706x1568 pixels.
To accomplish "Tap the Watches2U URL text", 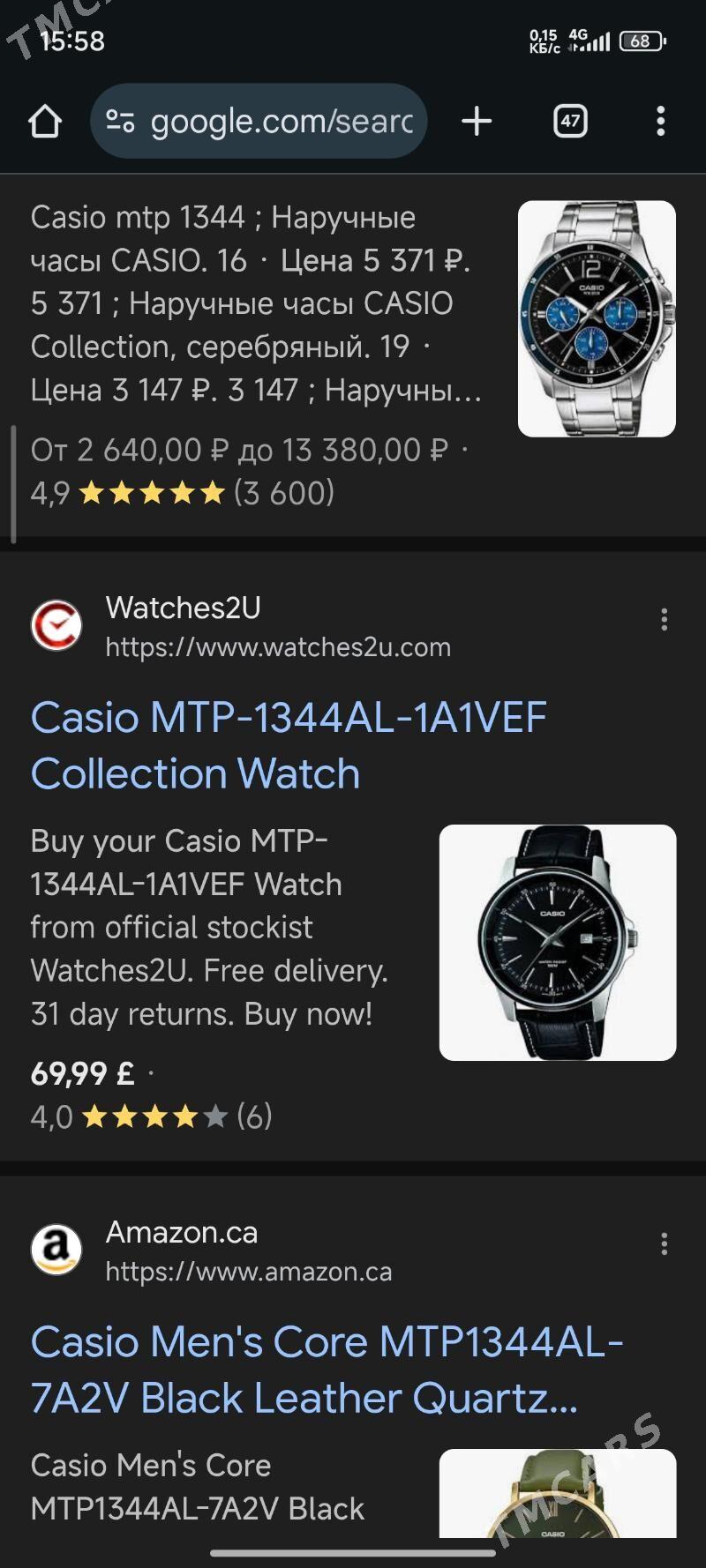I will (x=277, y=647).
